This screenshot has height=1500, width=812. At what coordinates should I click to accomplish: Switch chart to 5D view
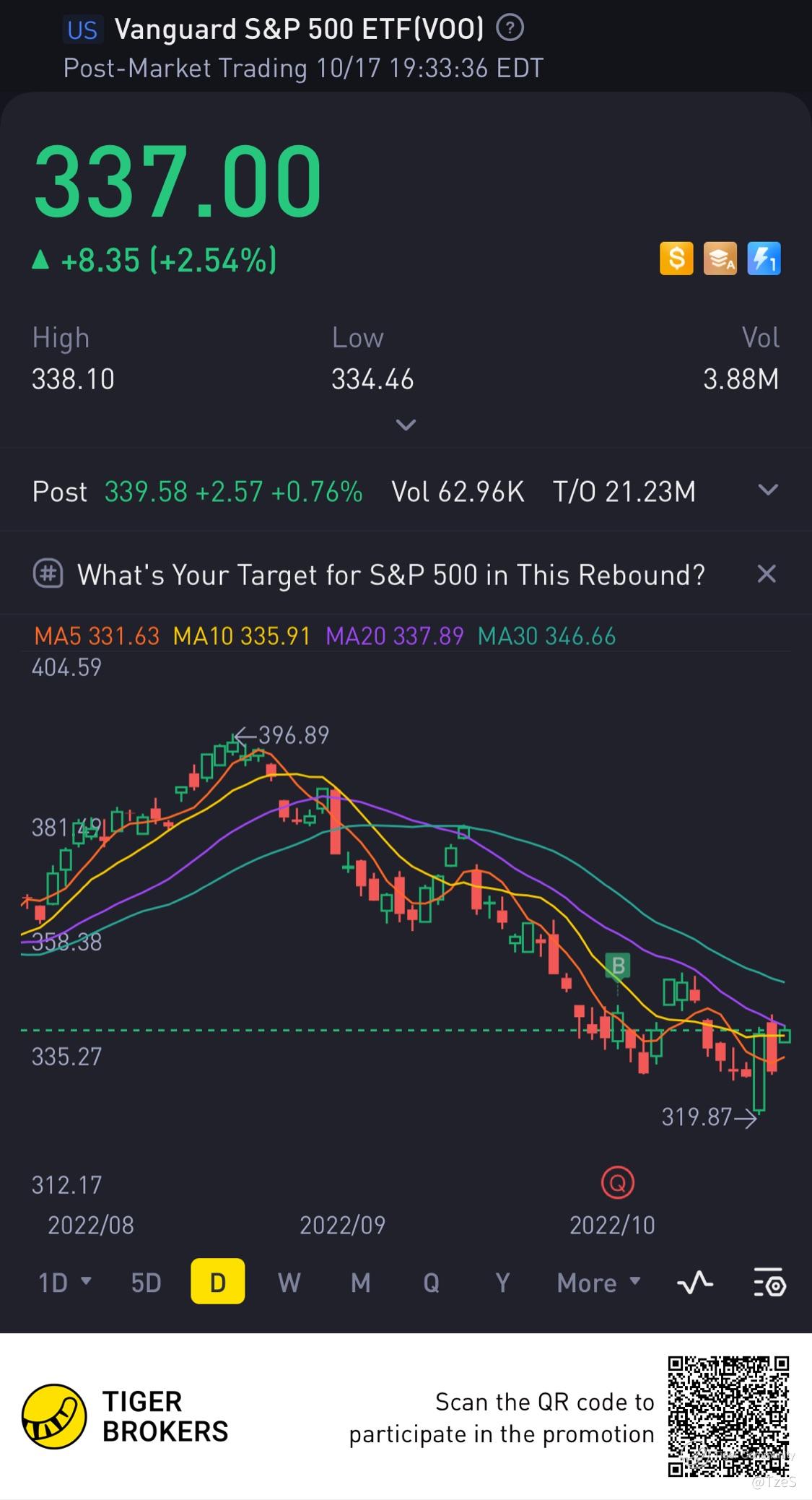(146, 1283)
